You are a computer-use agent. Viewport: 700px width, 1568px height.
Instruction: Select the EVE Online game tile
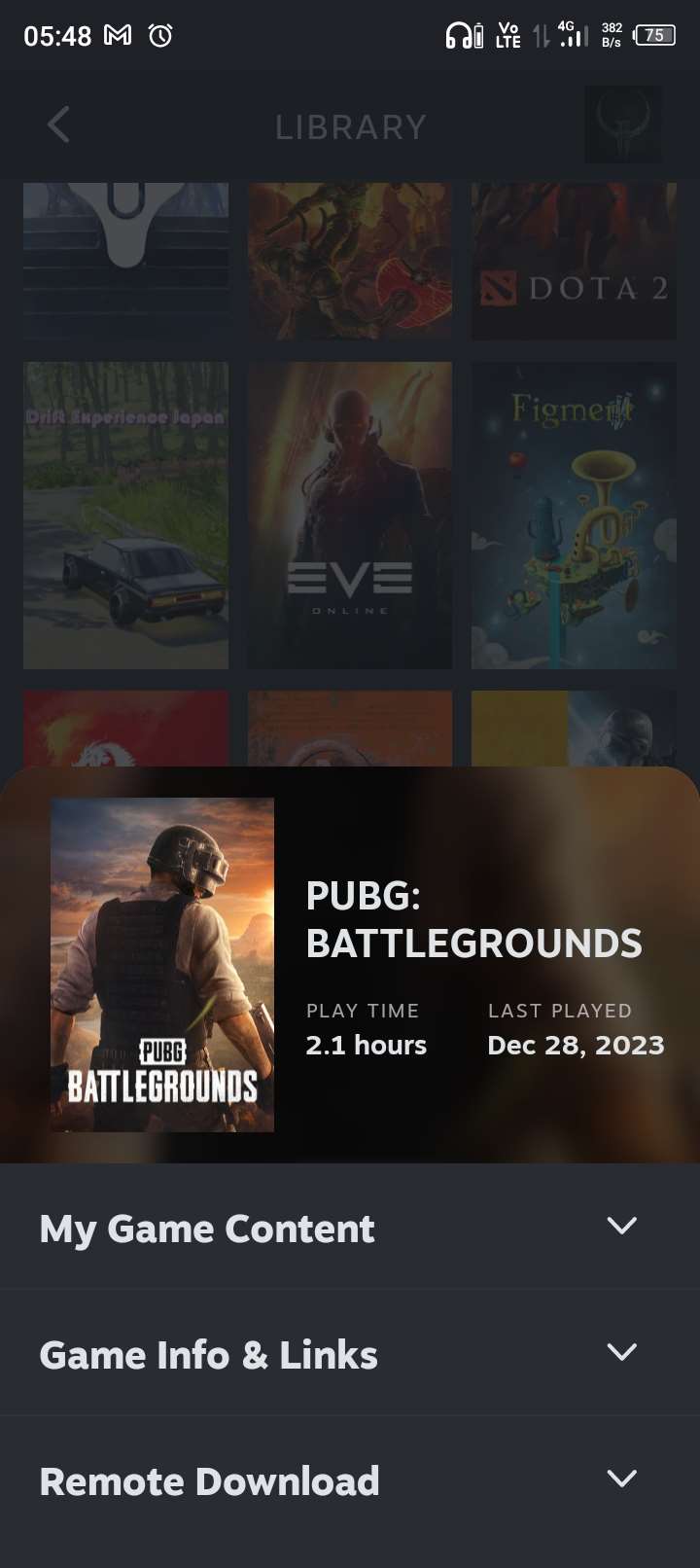pyautogui.click(x=350, y=516)
